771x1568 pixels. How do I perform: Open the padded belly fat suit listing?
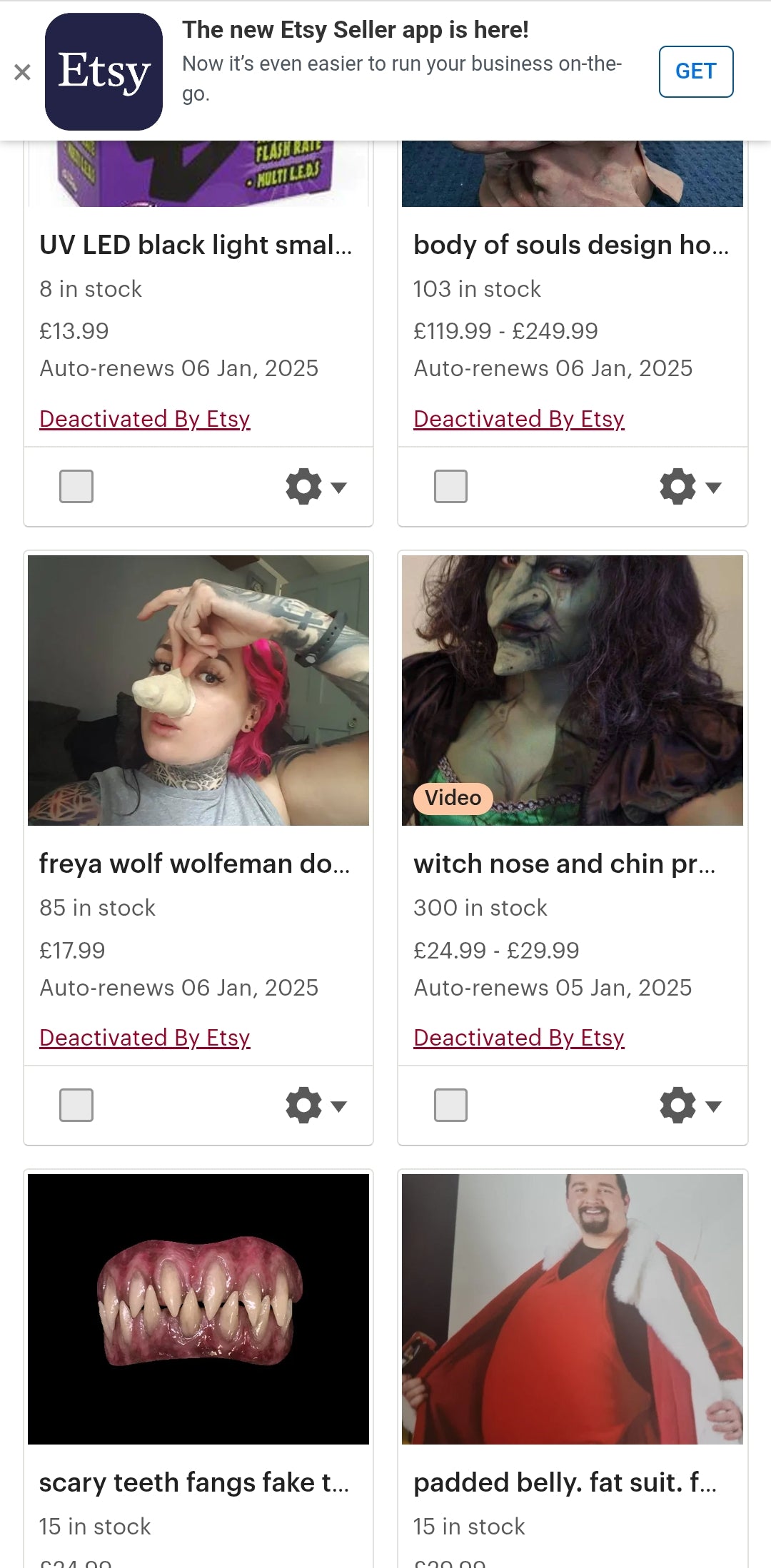pos(564,1482)
